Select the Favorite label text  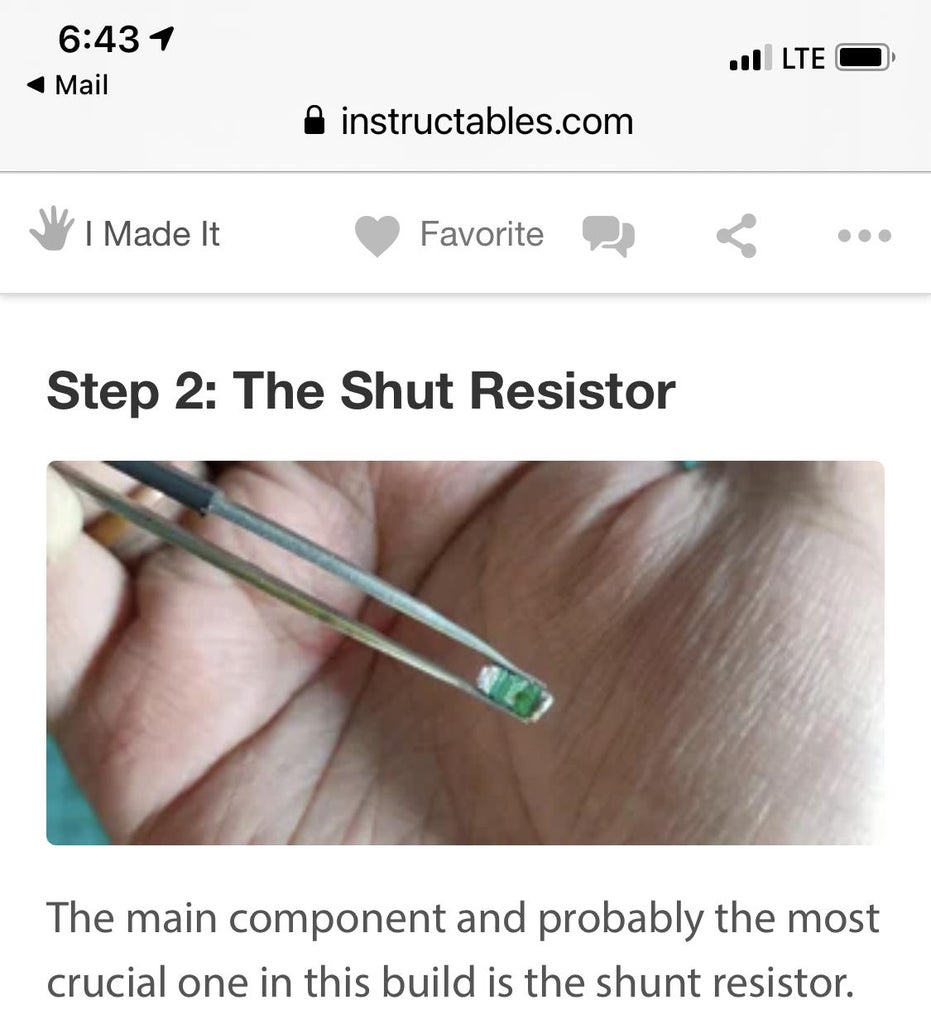[483, 234]
